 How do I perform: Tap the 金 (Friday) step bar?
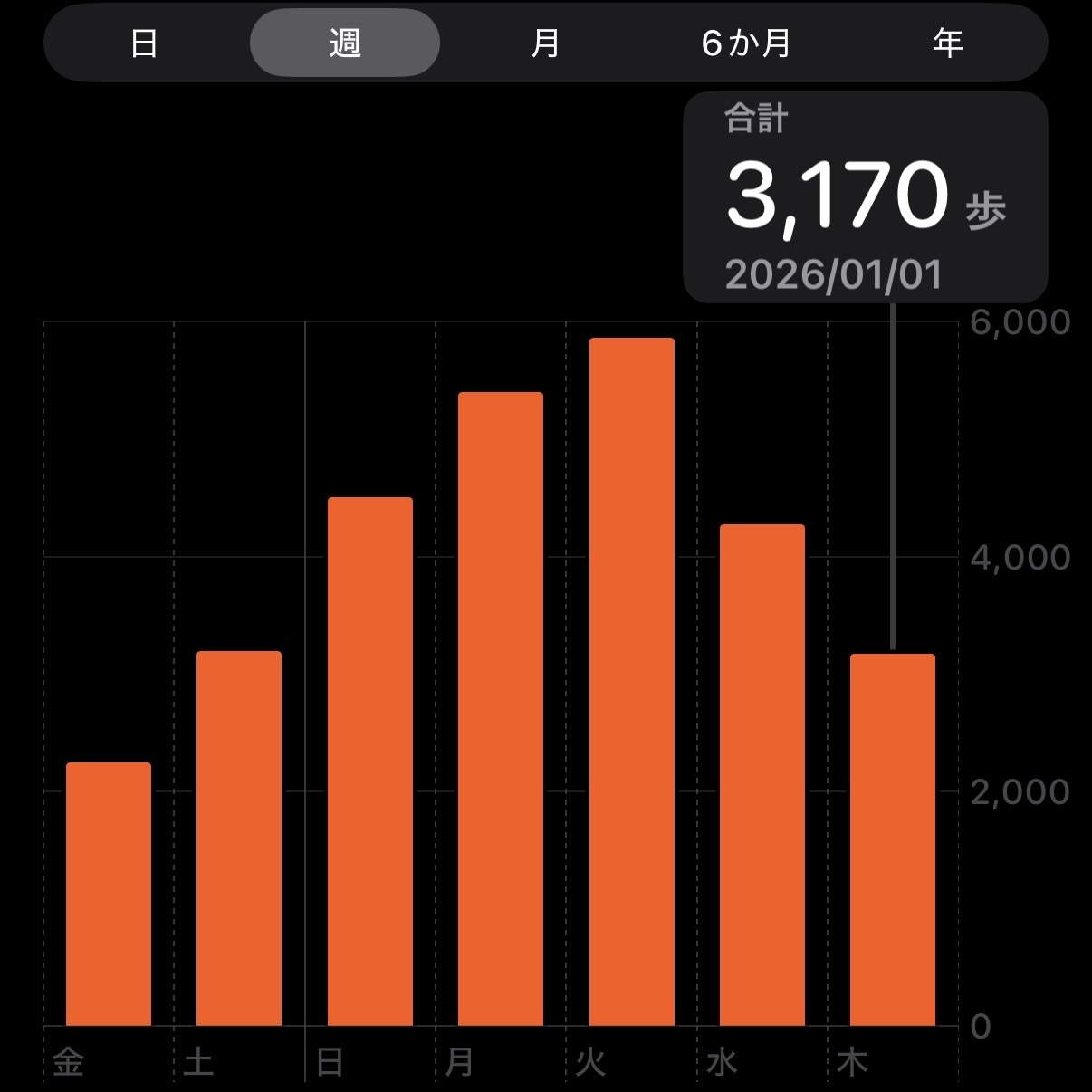109,894
